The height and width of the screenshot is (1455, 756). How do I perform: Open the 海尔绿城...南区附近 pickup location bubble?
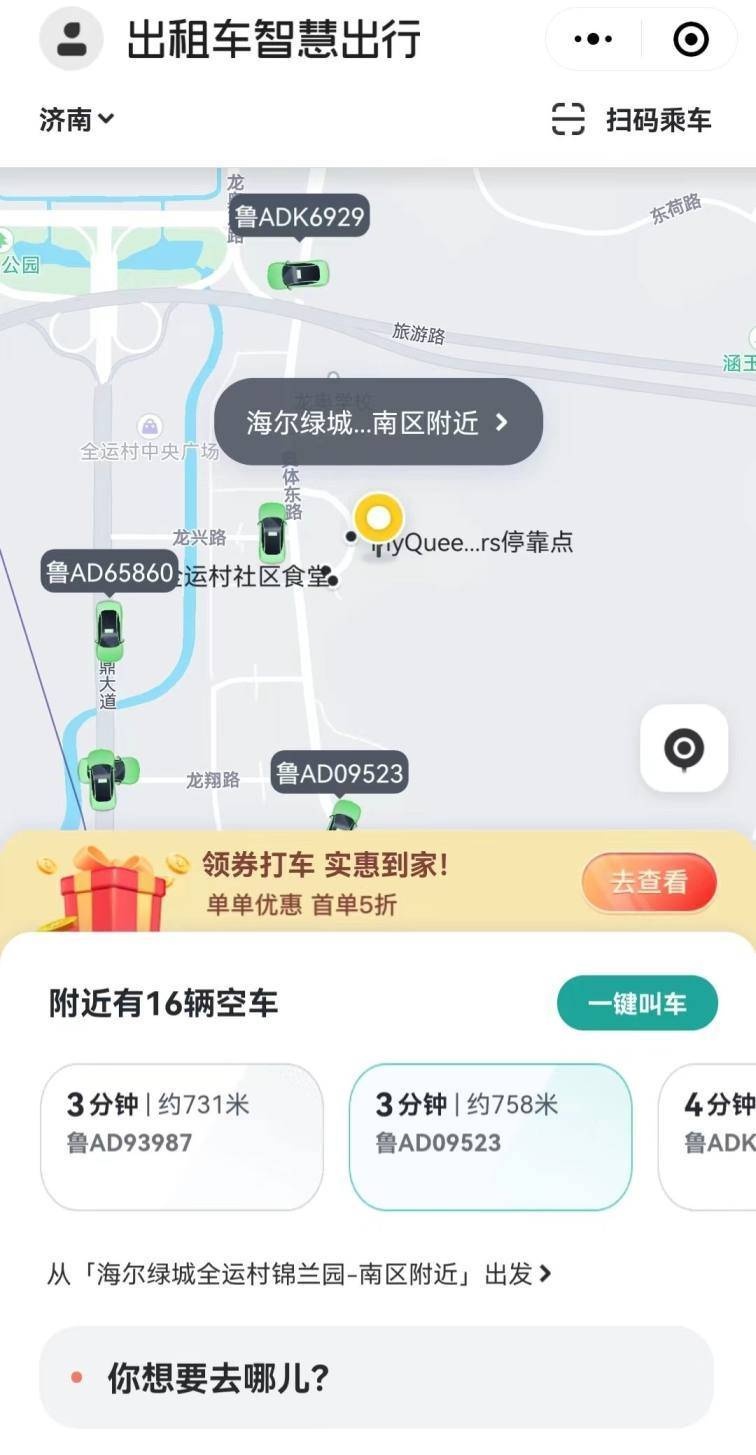(379, 422)
